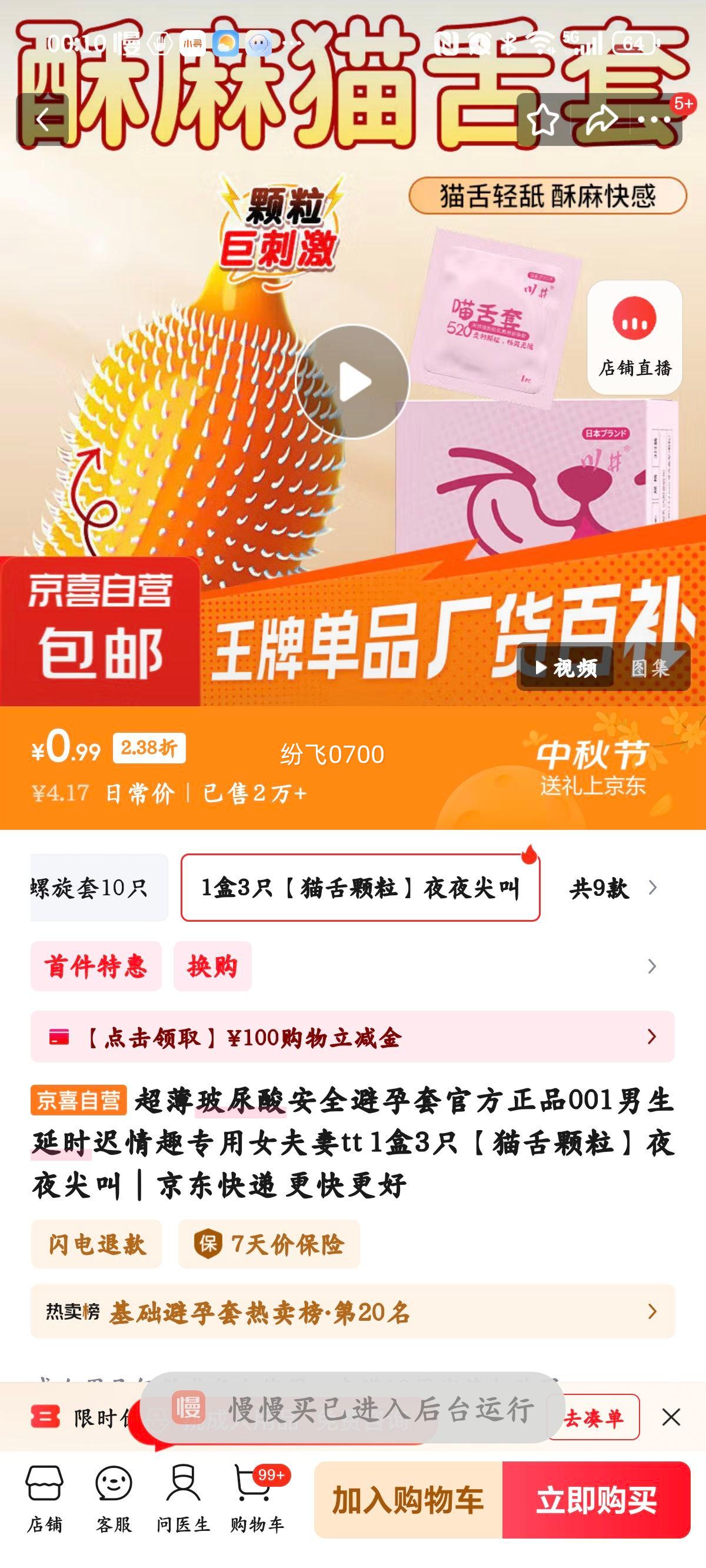Open the 基础避孕套热卖榜 ranking
This screenshot has width=706, height=1568.
[353, 1312]
